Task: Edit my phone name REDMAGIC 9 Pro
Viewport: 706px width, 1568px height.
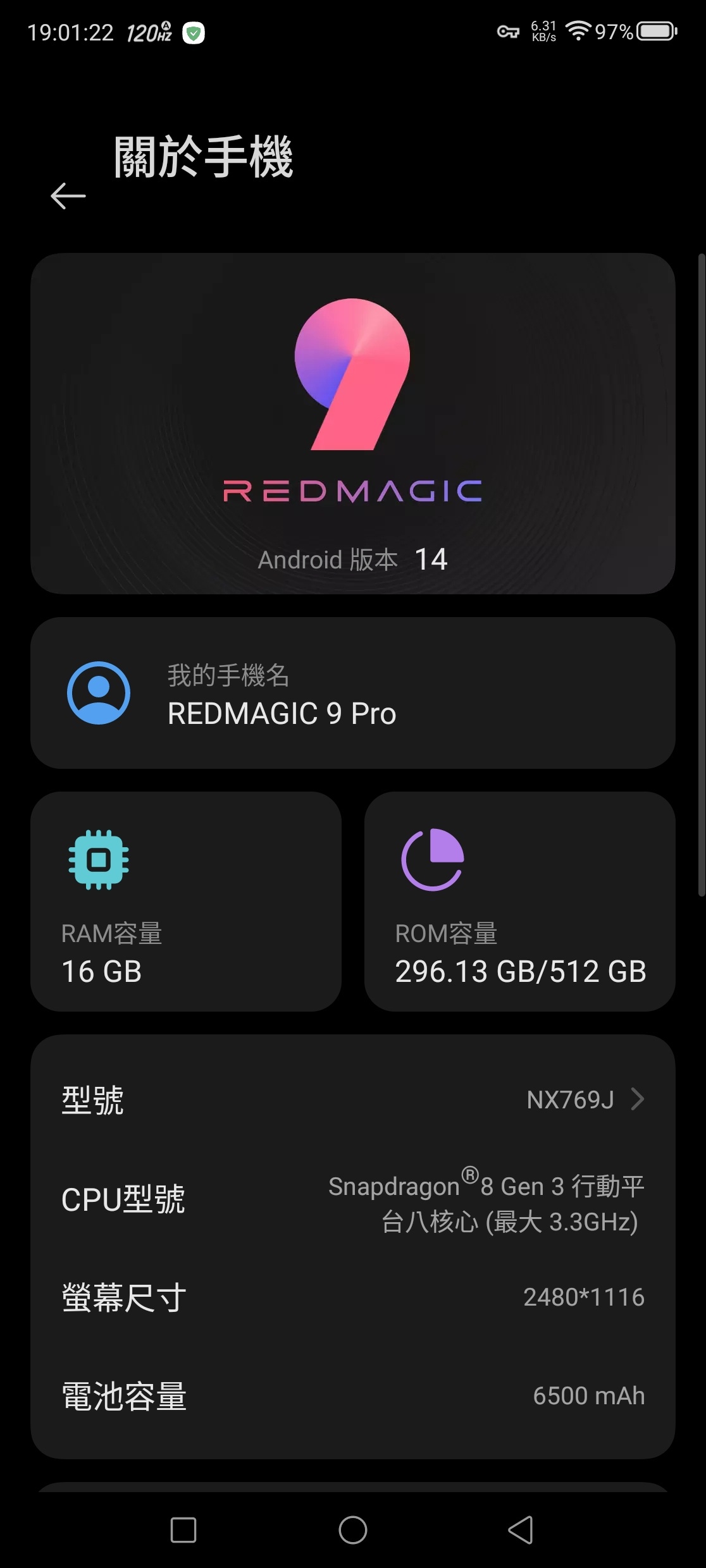Action: tap(353, 693)
